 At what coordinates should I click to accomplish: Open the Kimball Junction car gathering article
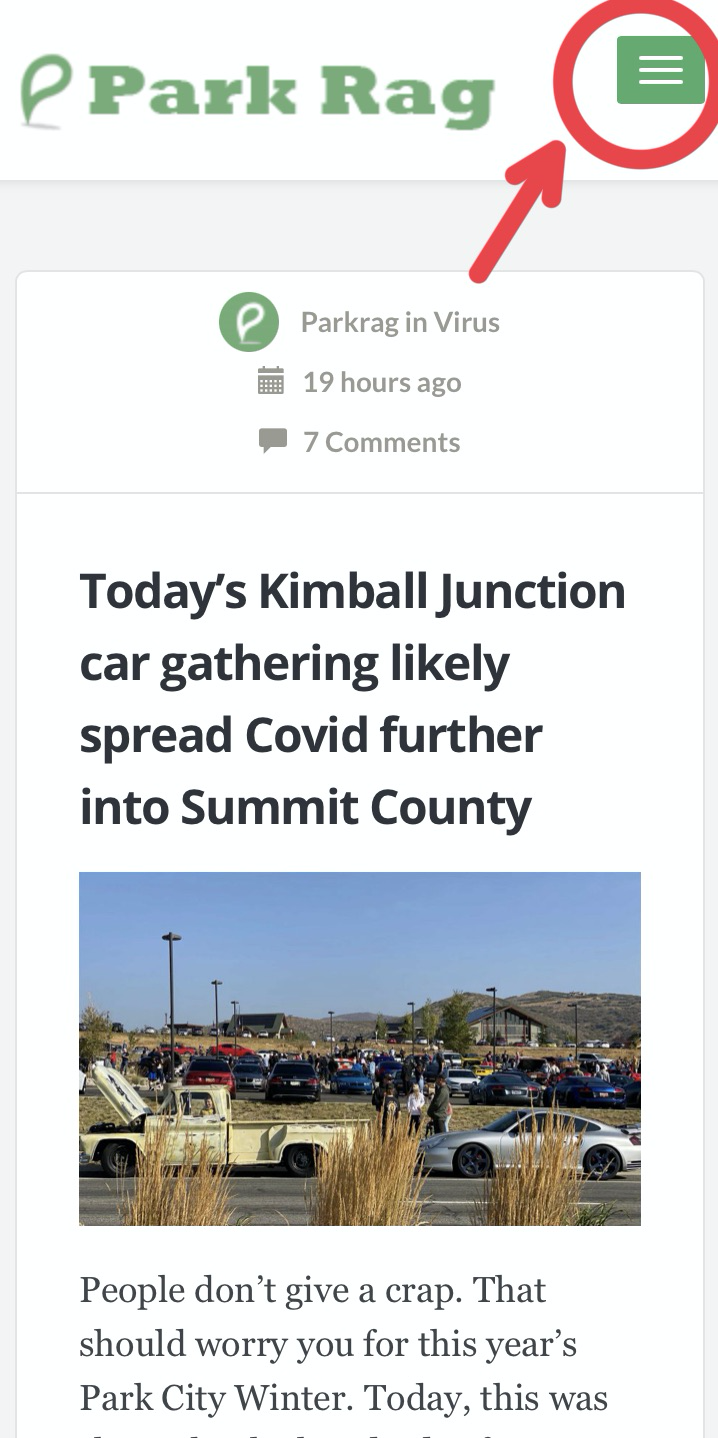point(353,699)
